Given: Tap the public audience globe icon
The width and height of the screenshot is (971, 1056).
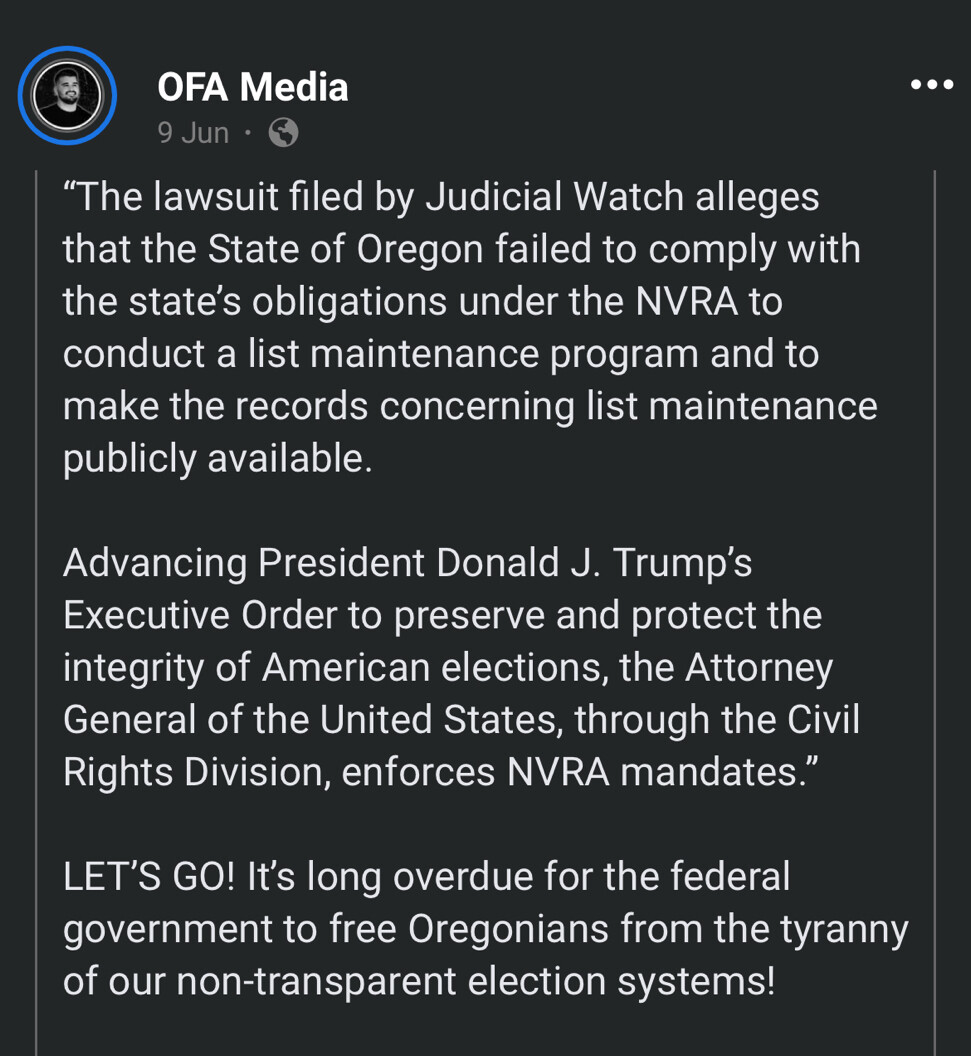Looking at the screenshot, I should pos(283,133).
